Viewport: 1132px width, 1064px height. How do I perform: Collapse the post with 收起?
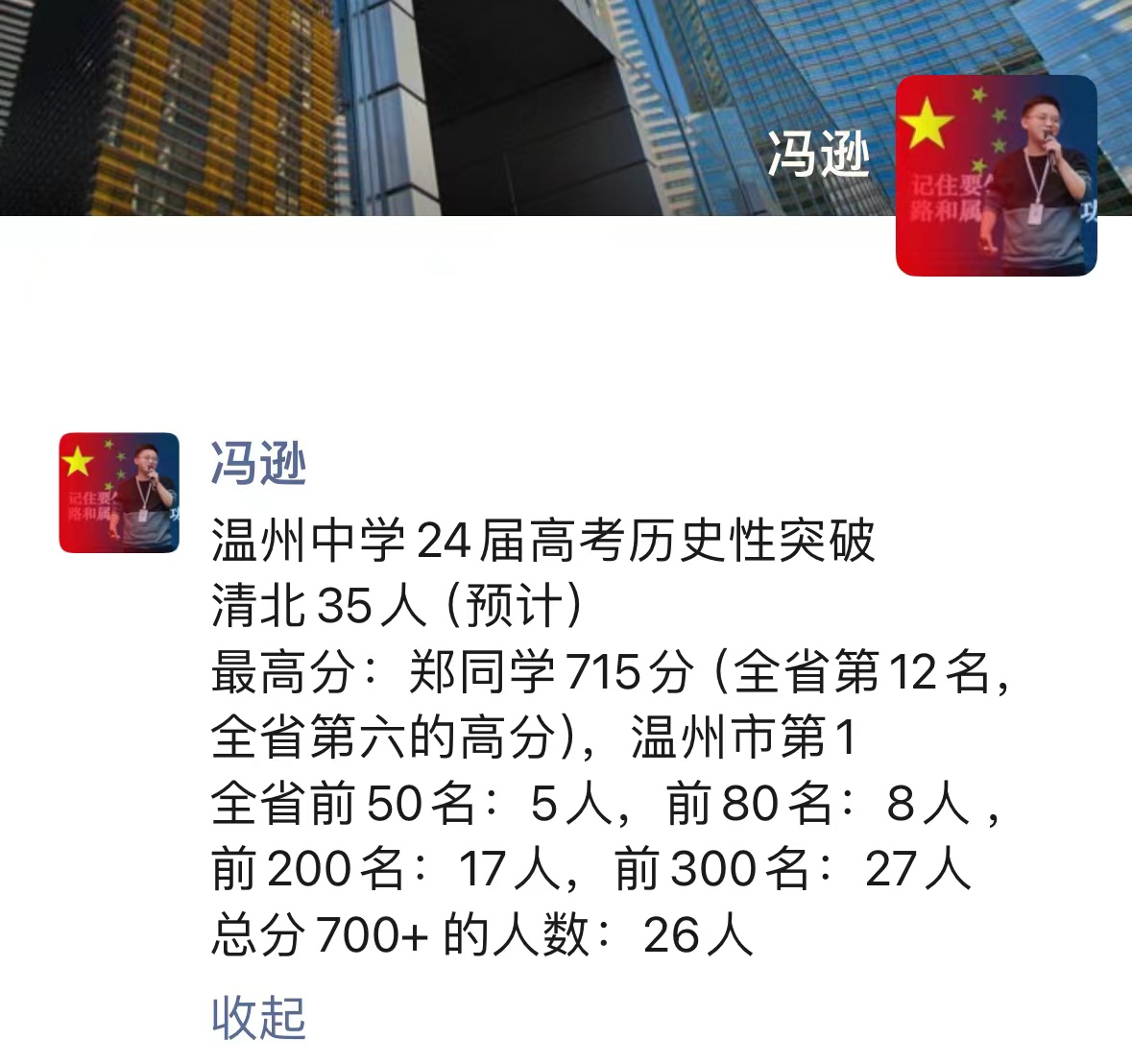[x=258, y=1018]
